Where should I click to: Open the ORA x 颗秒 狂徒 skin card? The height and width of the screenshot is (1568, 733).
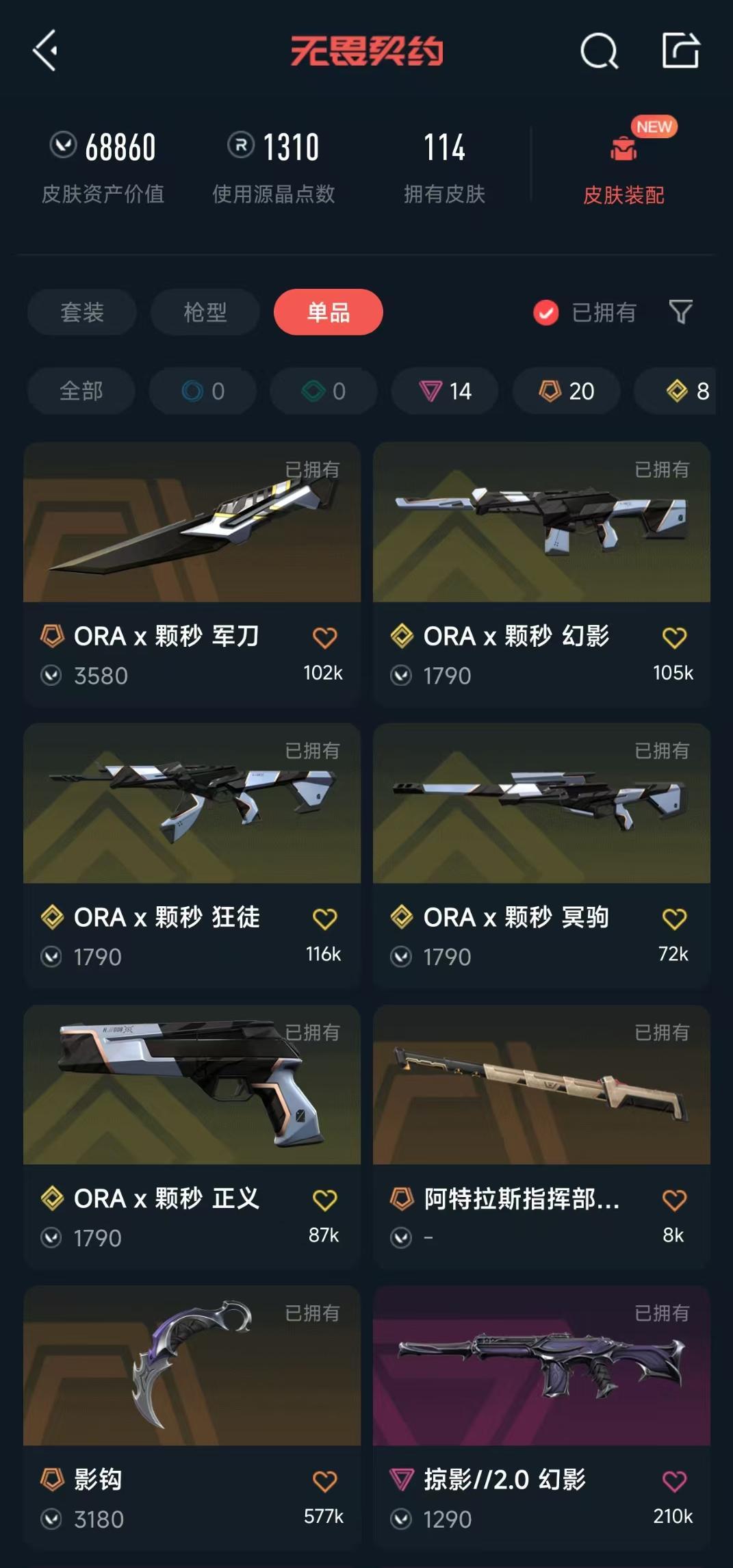pos(192,804)
